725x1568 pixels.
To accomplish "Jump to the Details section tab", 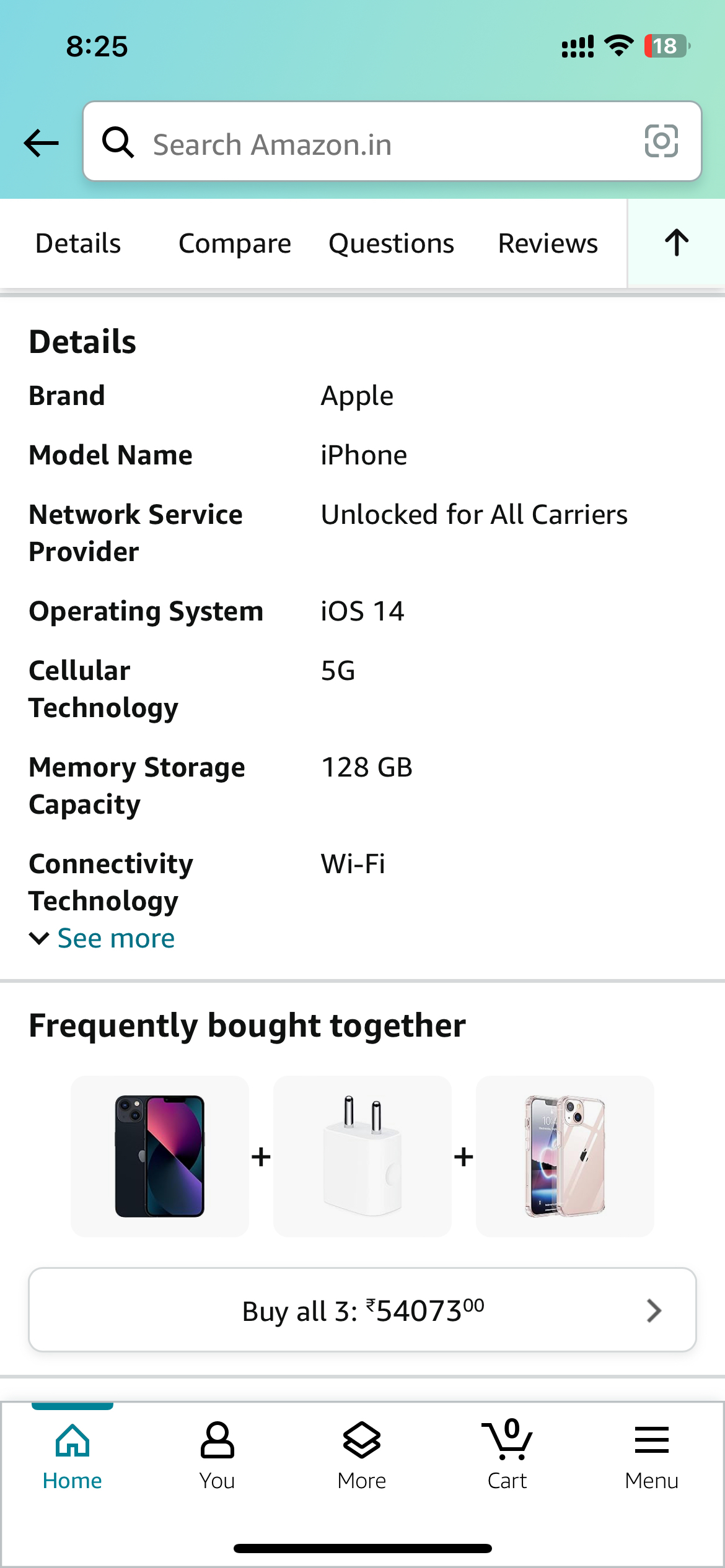I will click(78, 243).
